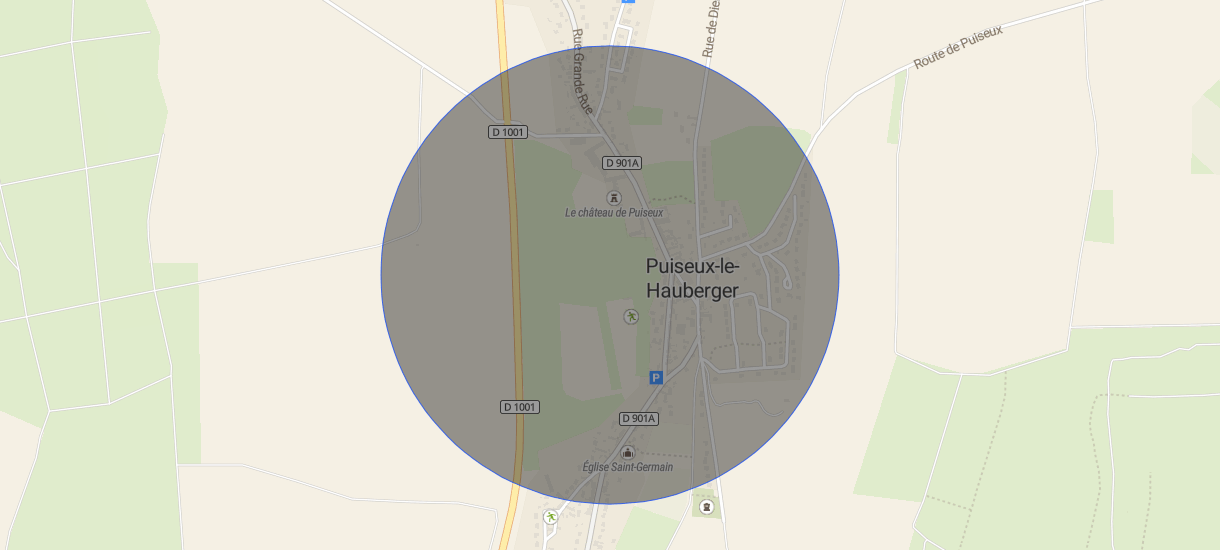Open Église Saint-Germain place marker
Viewport: 1220px width, 550px height.
click(x=628, y=452)
